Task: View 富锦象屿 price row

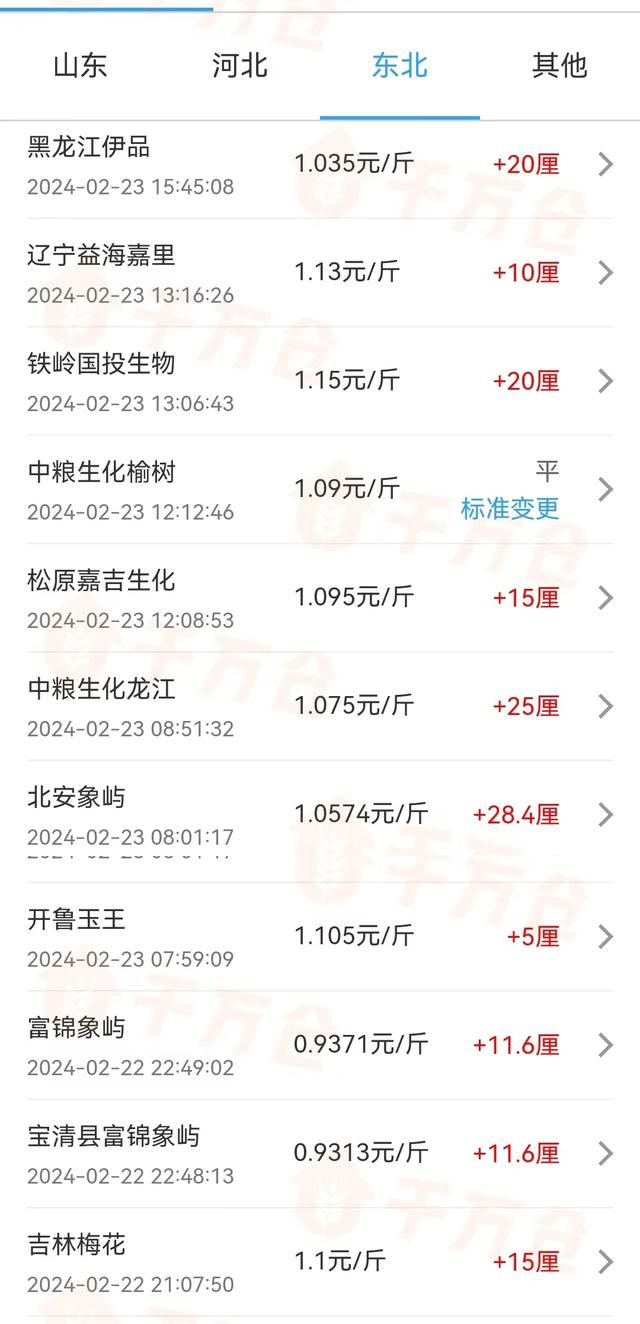Action: 320,1045
